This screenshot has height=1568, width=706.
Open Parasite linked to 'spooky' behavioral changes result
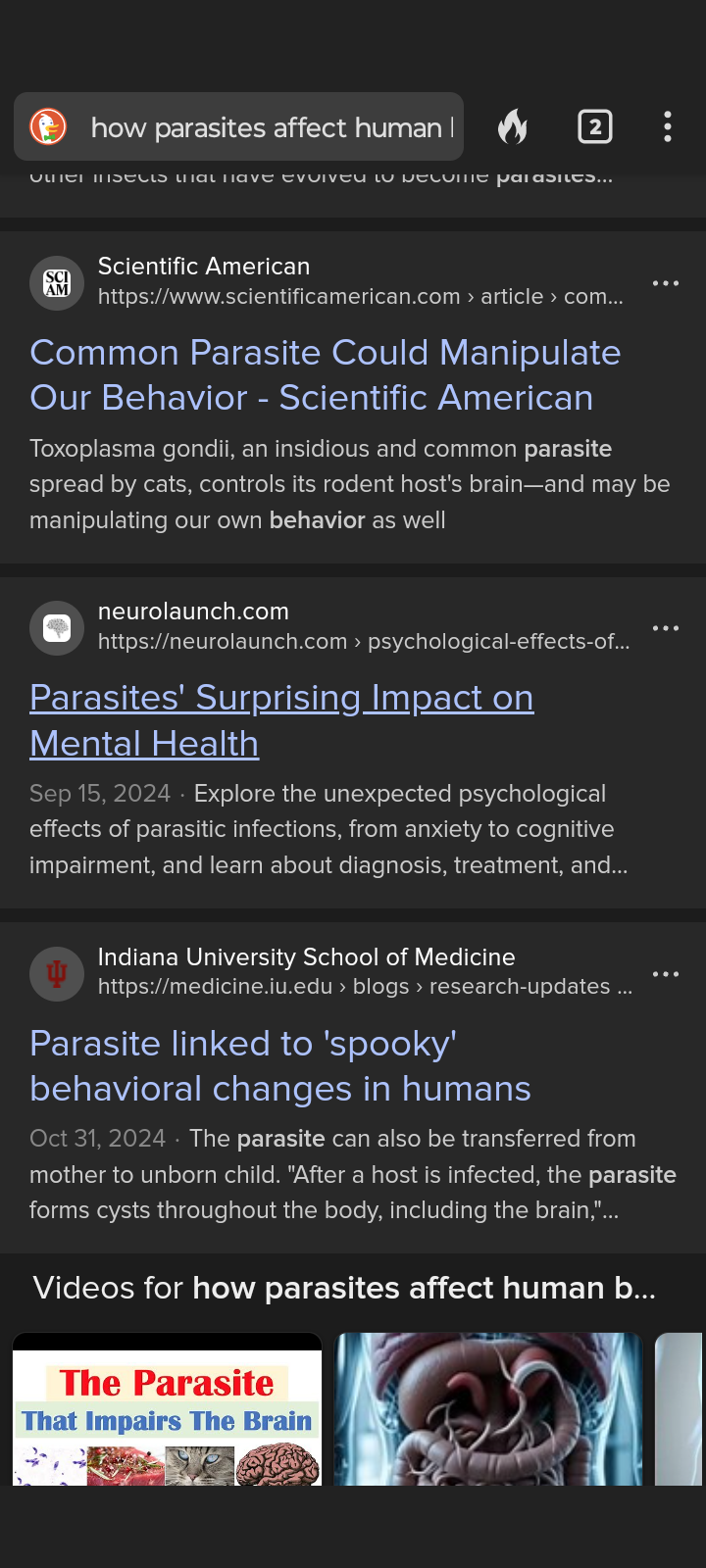pos(280,1066)
